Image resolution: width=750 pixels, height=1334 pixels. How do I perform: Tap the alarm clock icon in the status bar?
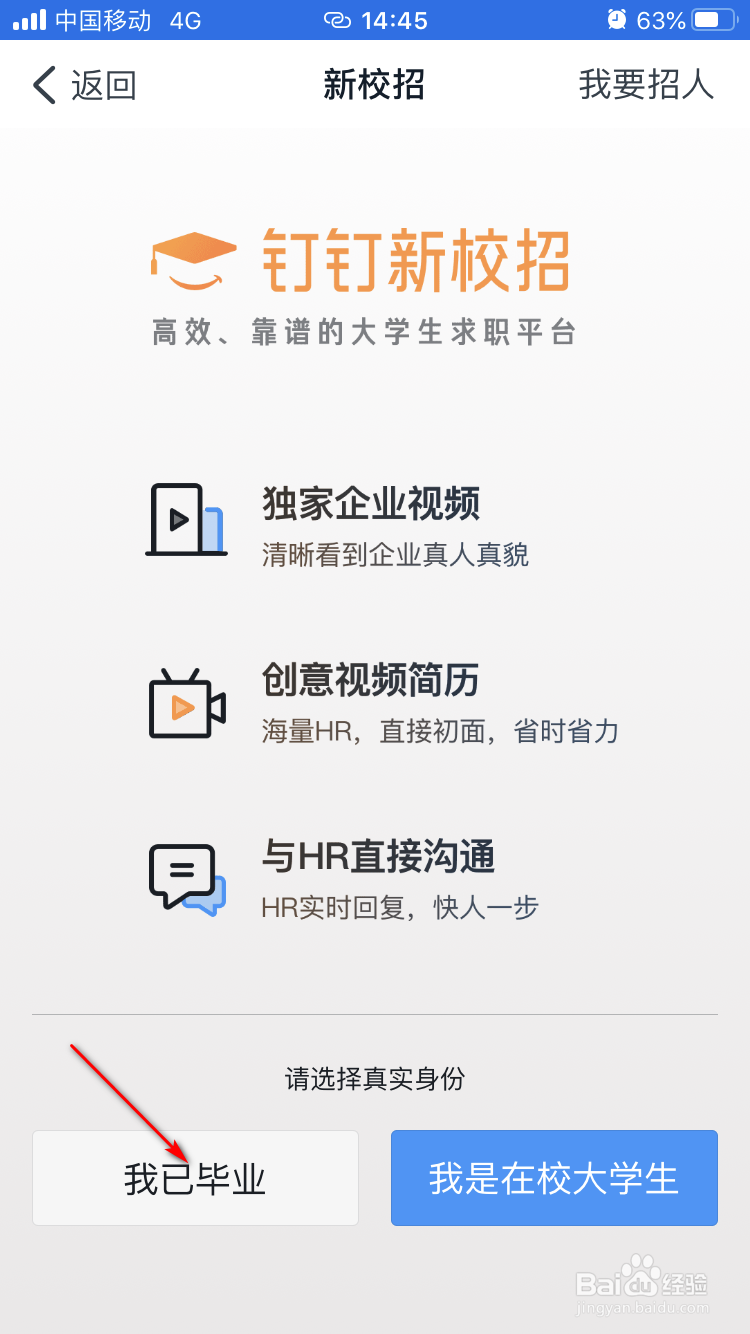[x=616, y=18]
